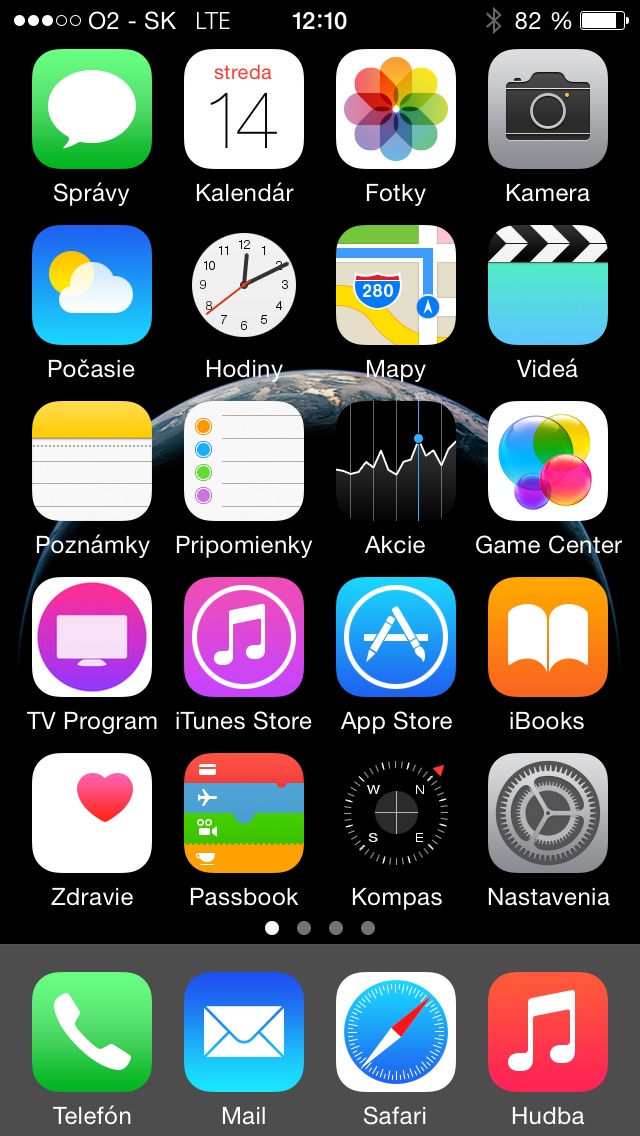This screenshot has width=640, height=1136.
Task: Launch the iTunes Store
Action: coord(244,637)
